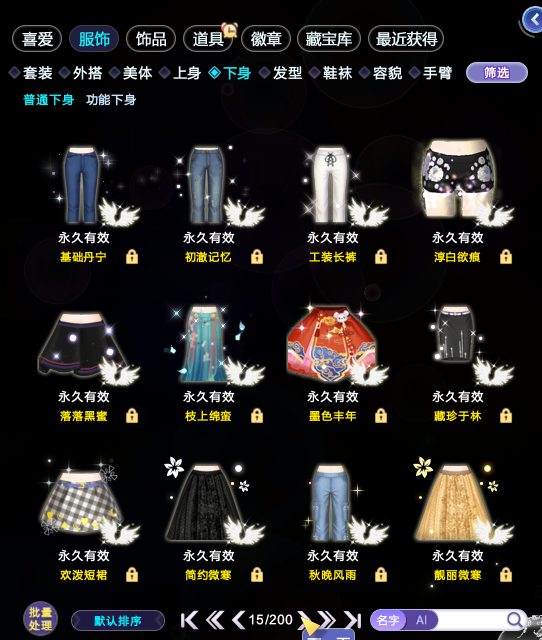Open the 徽章 tab
The height and width of the screenshot is (640, 542).
(x=266, y=39)
